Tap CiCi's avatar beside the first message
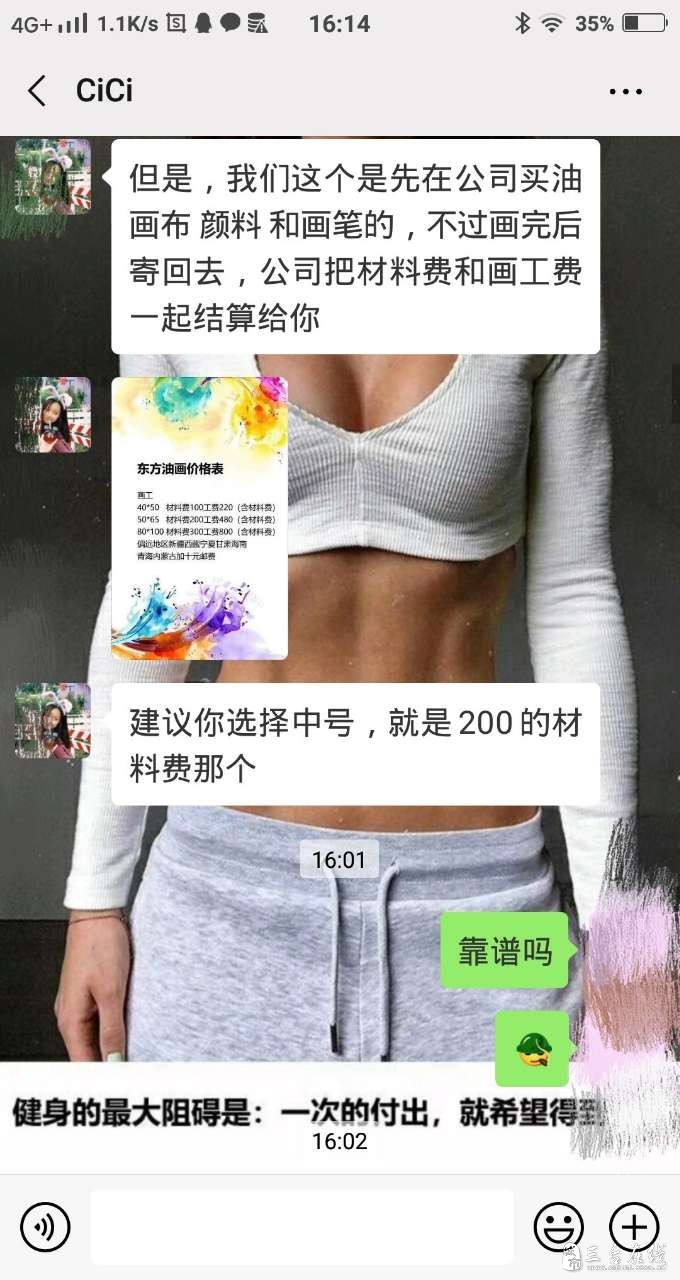 53,176
